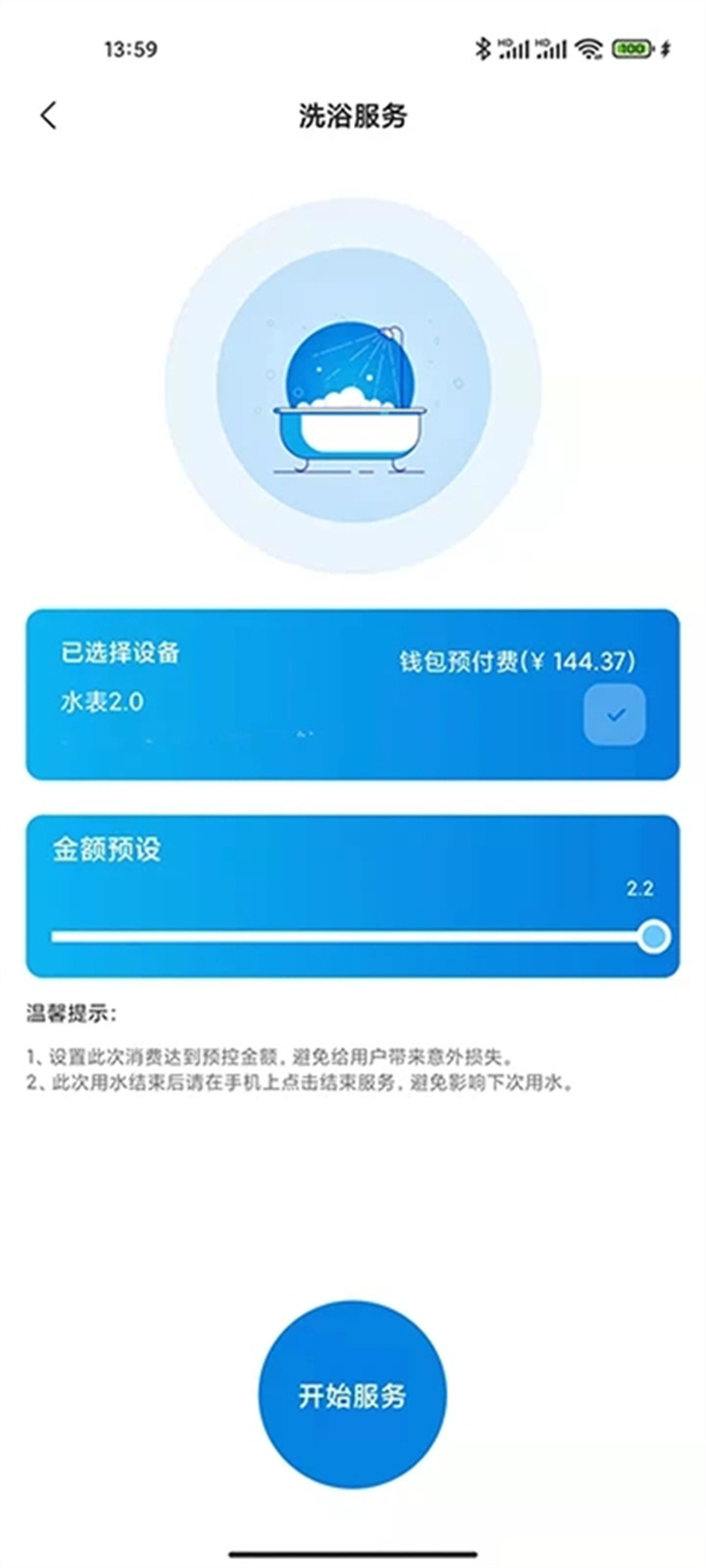706x1568 pixels.
Task: Deselect the selected water meter device
Action: coord(615,715)
